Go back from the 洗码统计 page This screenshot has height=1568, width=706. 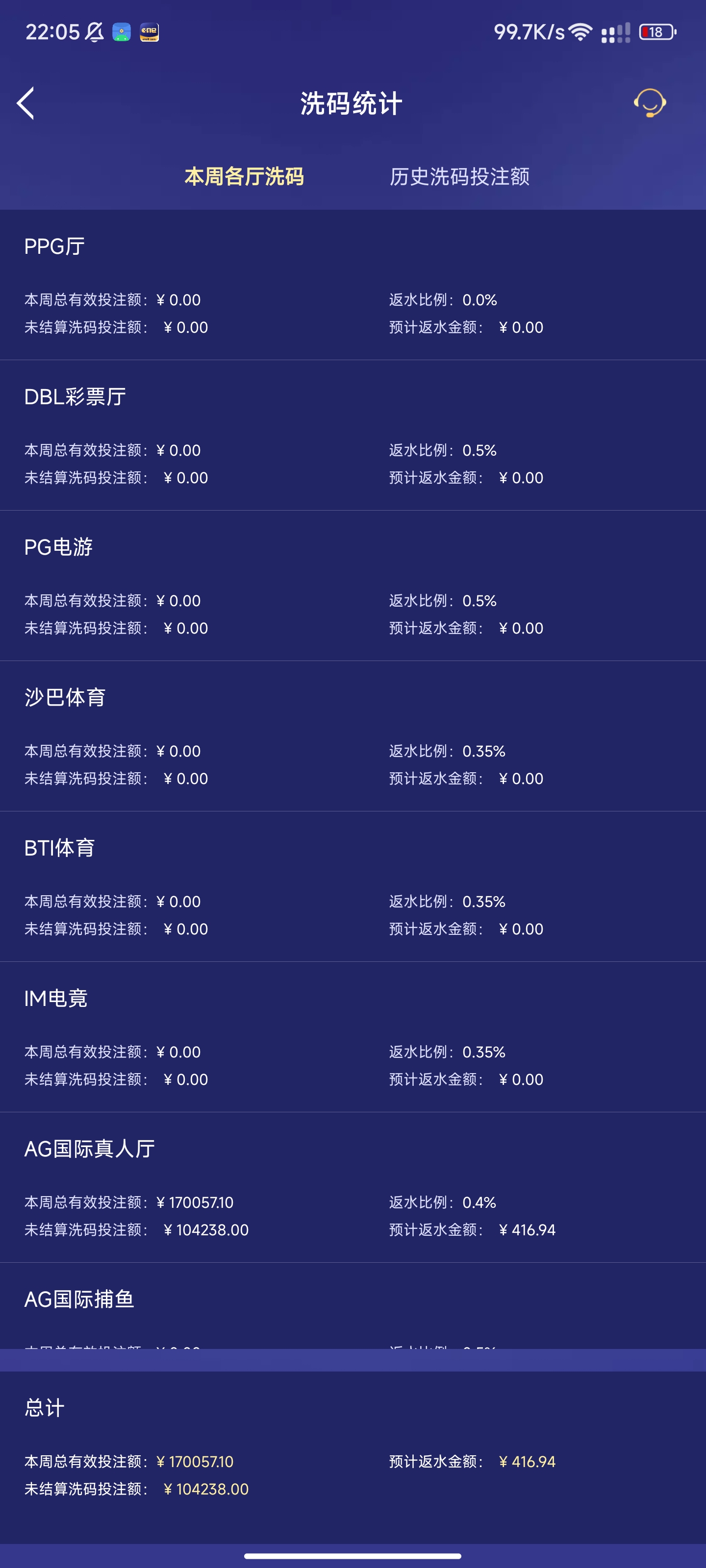(25, 103)
